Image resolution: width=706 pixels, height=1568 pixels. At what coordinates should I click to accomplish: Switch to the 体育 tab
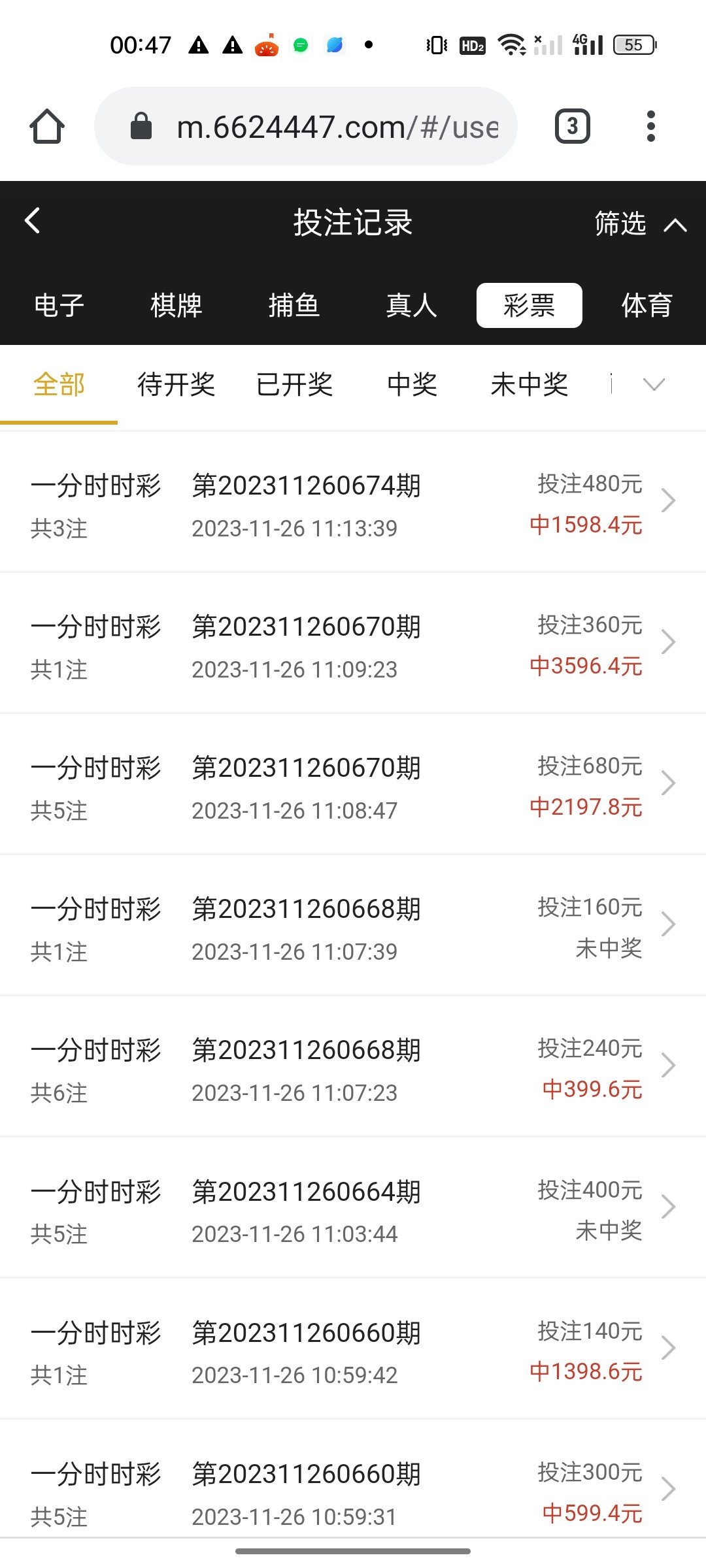(x=647, y=304)
